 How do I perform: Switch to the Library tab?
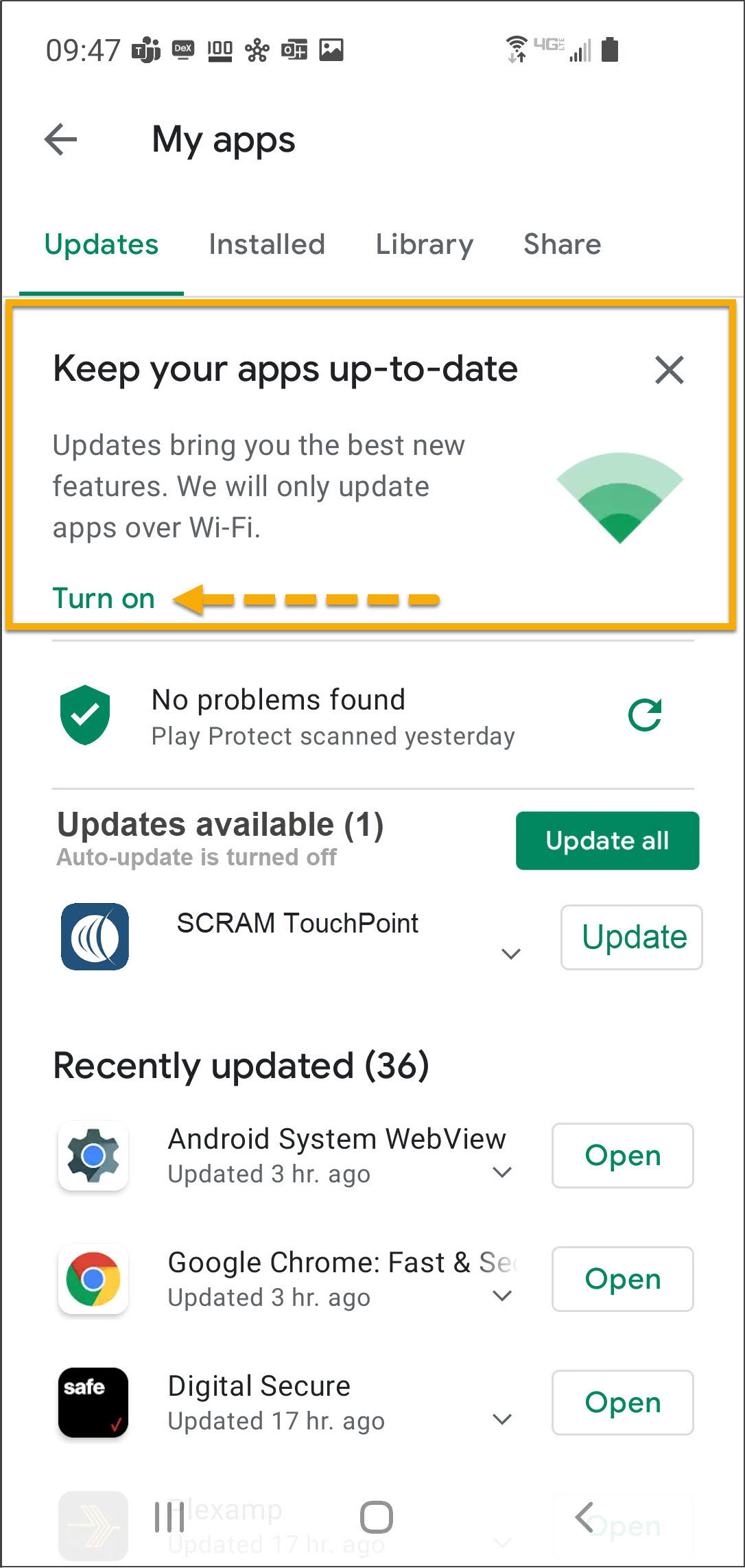(424, 244)
